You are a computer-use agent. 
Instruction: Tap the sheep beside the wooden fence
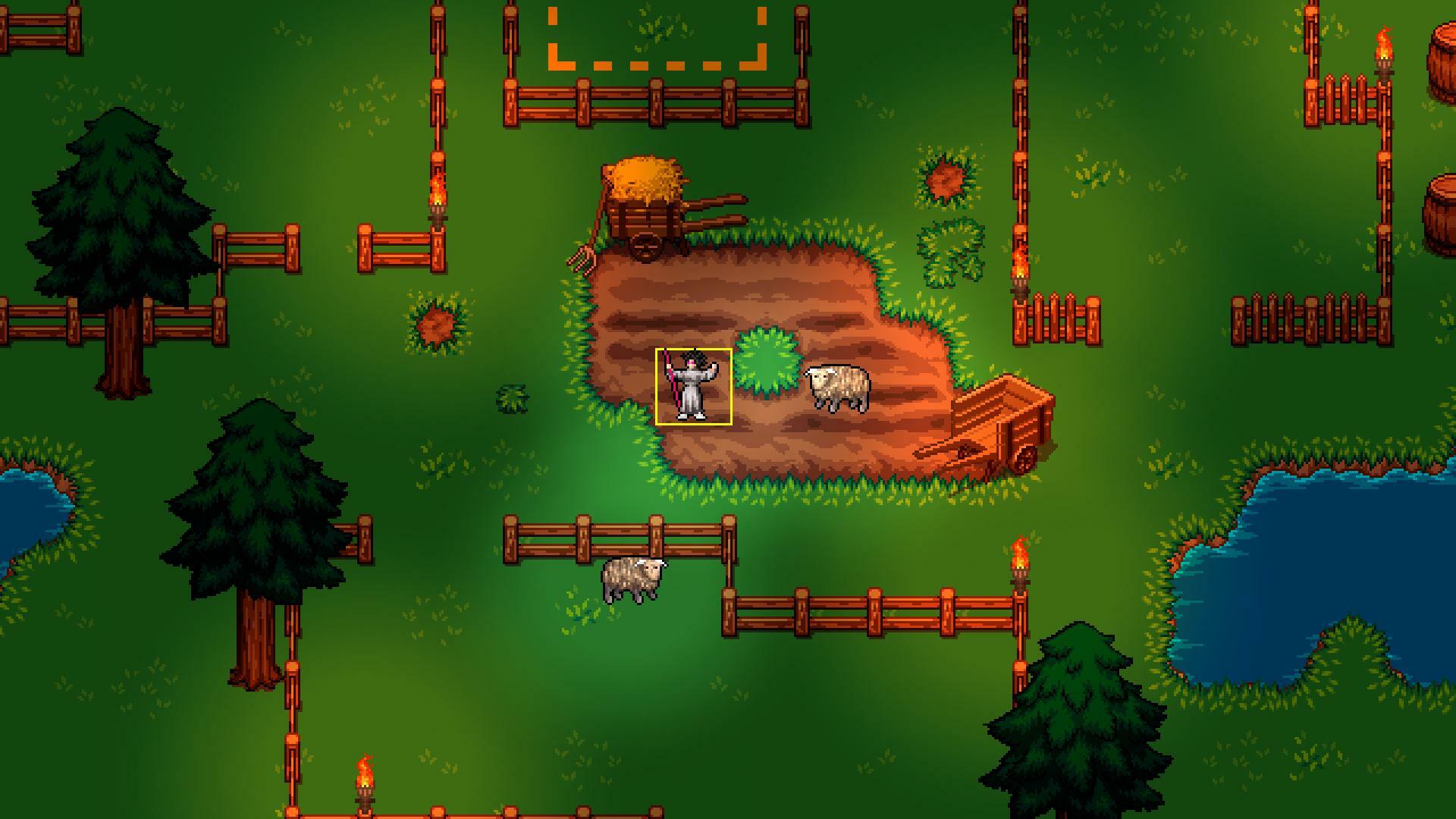pos(634,580)
